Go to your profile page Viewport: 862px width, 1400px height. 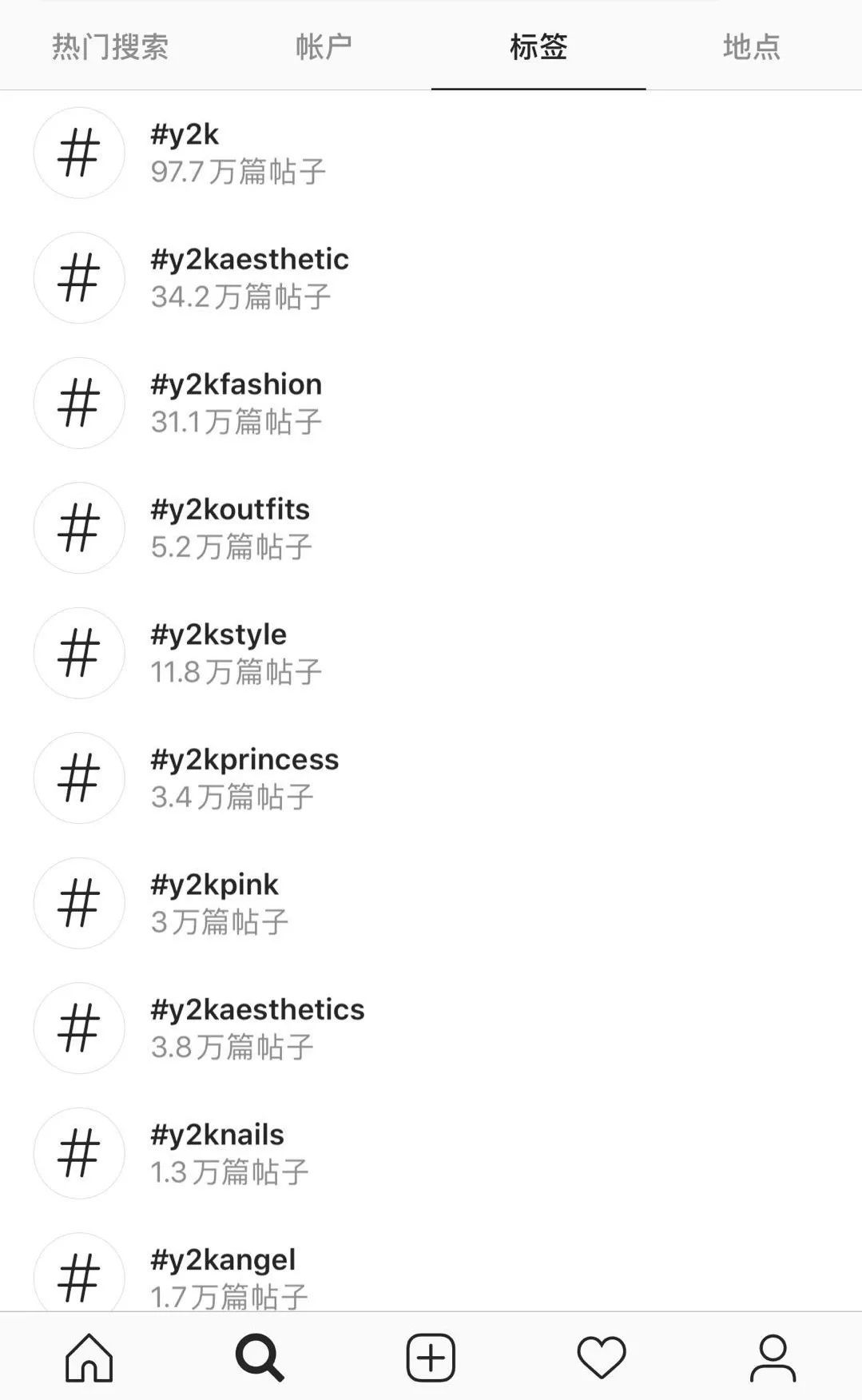click(x=773, y=1357)
